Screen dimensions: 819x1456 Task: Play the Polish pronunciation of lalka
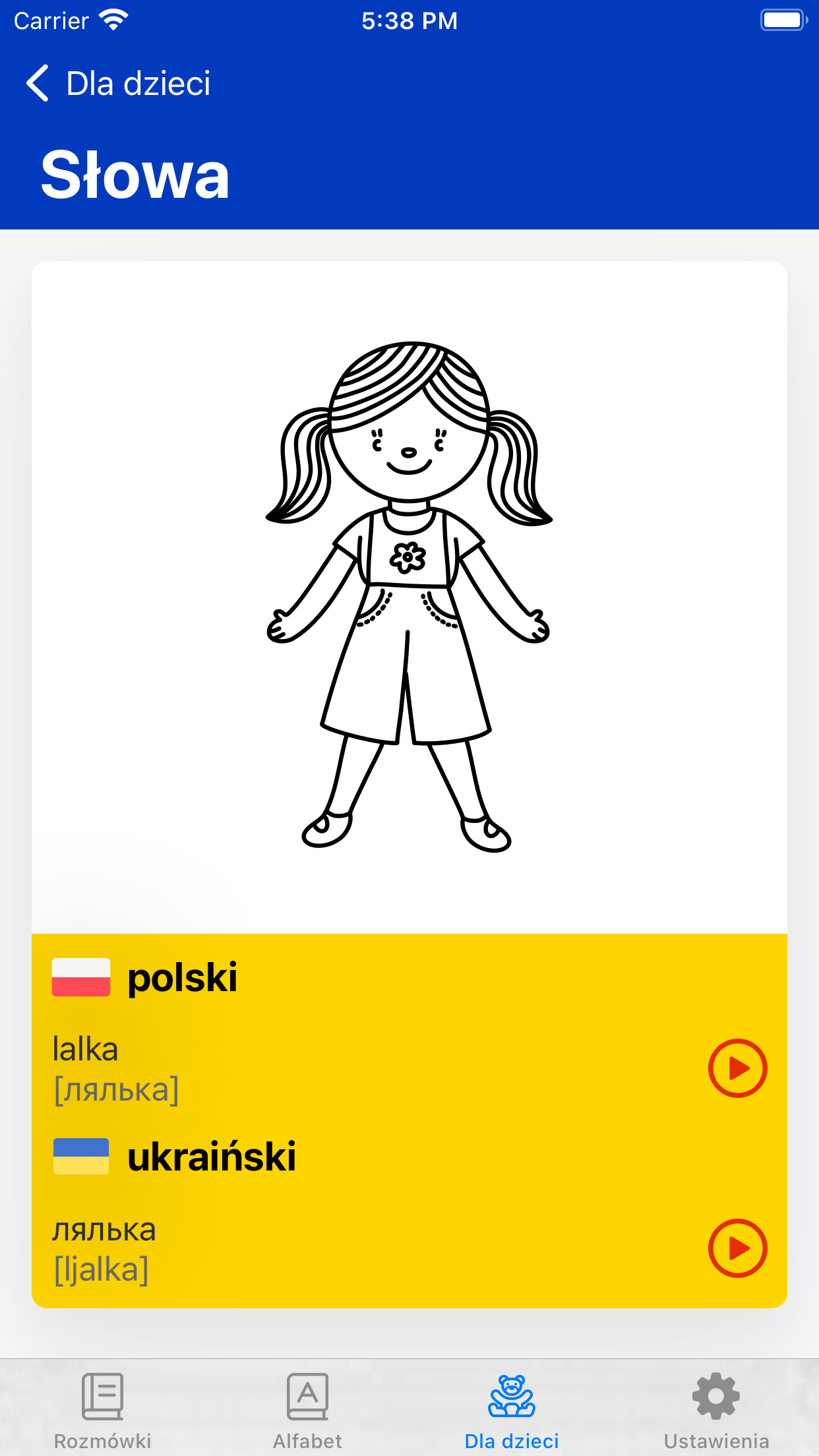pyautogui.click(x=737, y=1068)
